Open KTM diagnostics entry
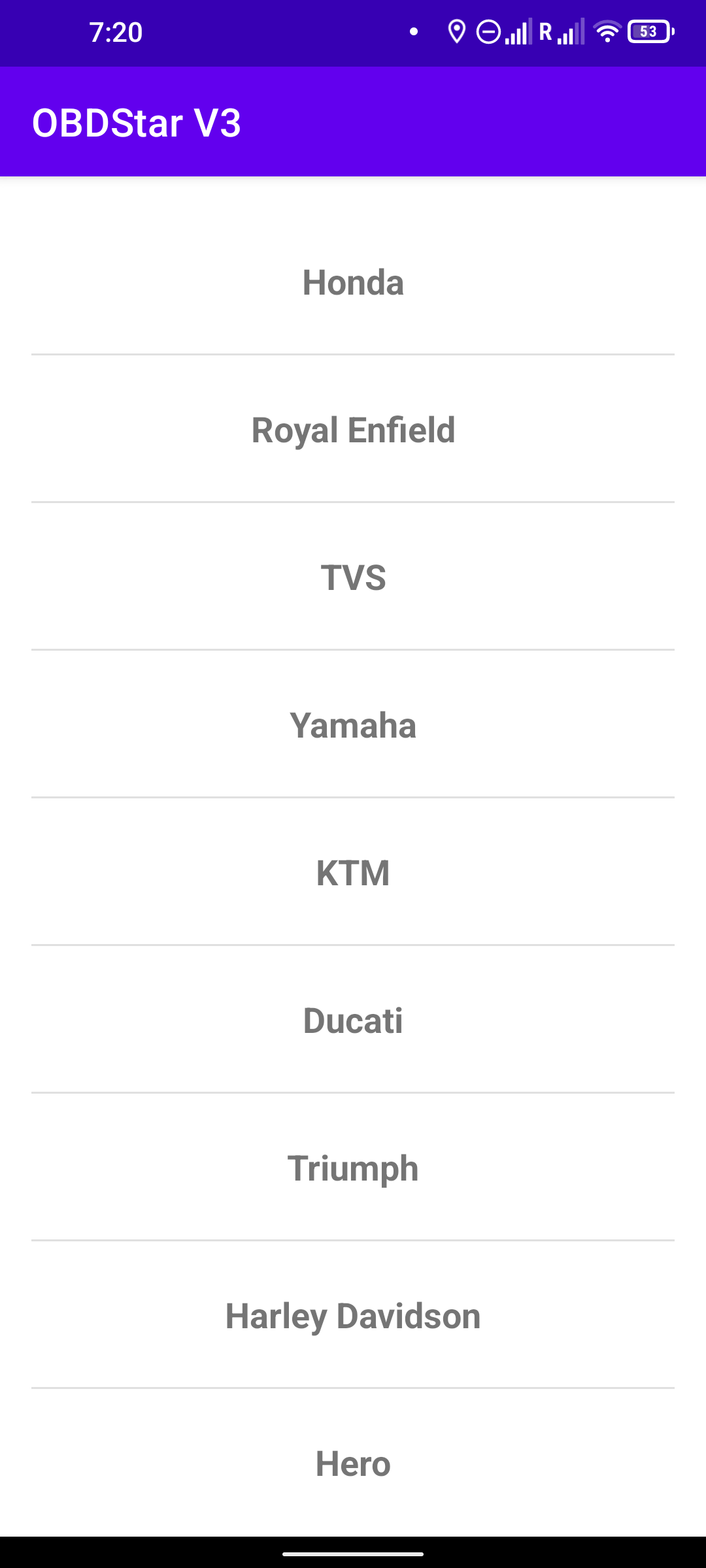 pyautogui.click(x=353, y=873)
